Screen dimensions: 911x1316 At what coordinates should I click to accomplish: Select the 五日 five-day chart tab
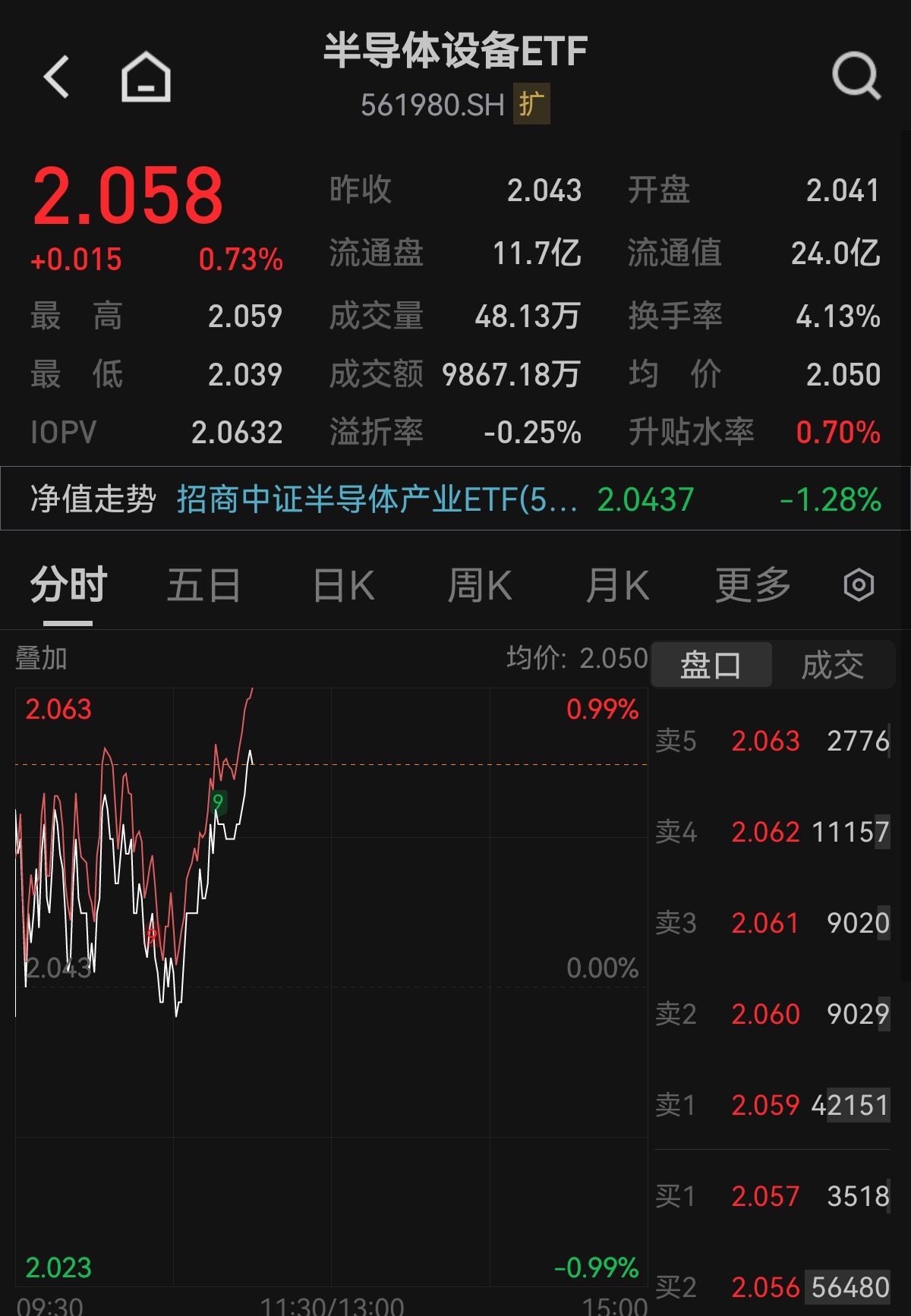203,584
